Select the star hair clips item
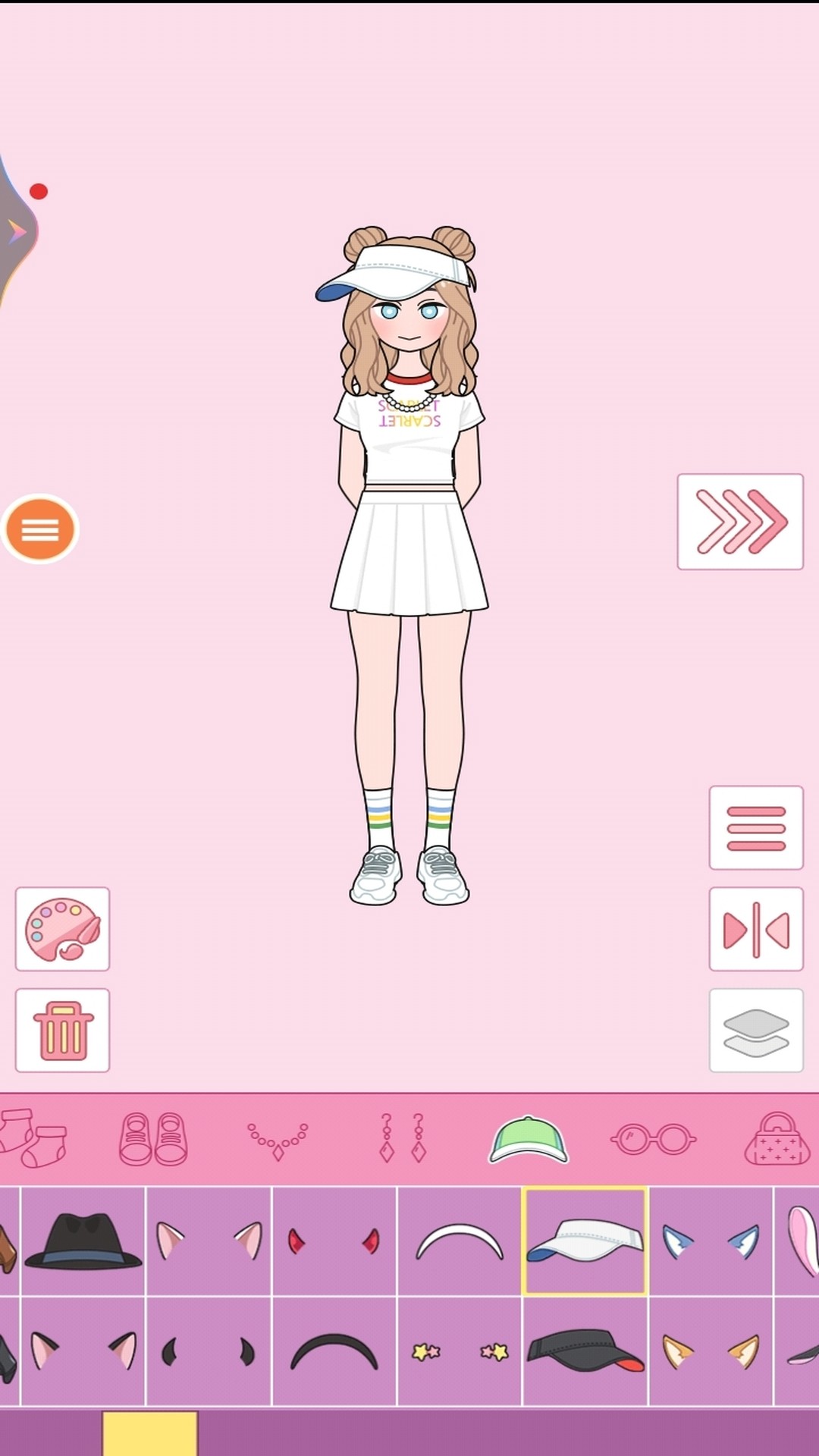The image size is (819, 1456). pos(459,1348)
